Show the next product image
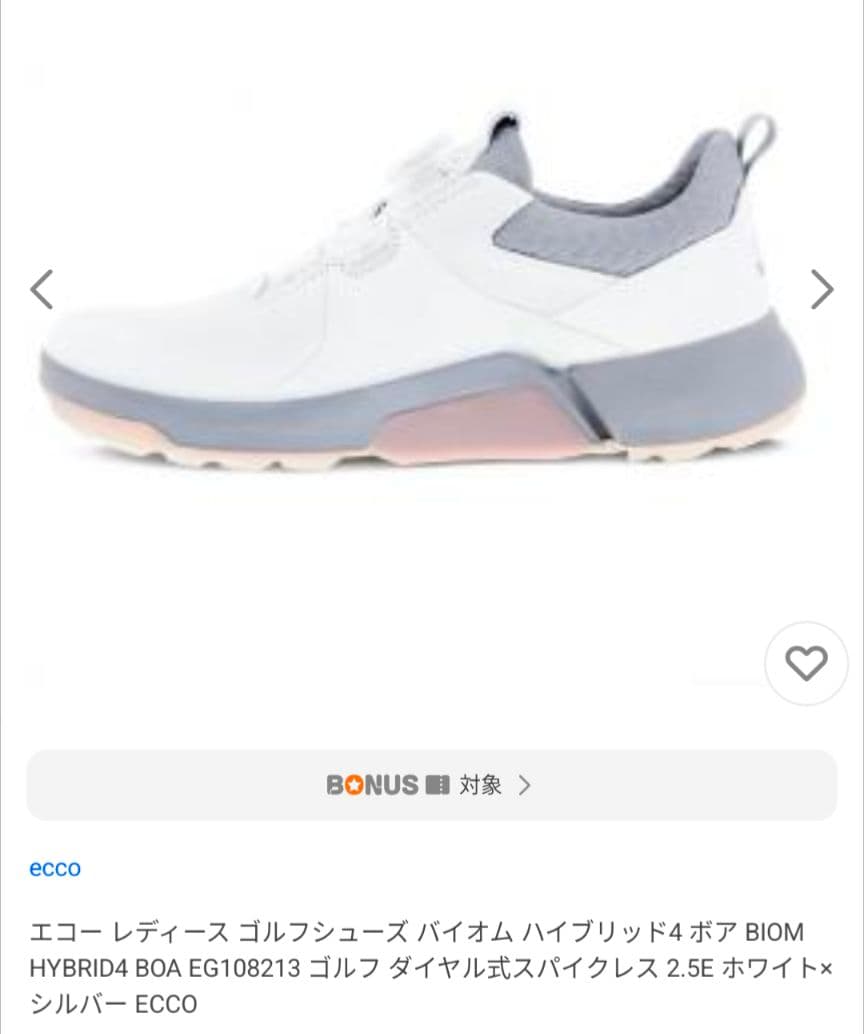The width and height of the screenshot is (864, 1034). click(821, 289)
